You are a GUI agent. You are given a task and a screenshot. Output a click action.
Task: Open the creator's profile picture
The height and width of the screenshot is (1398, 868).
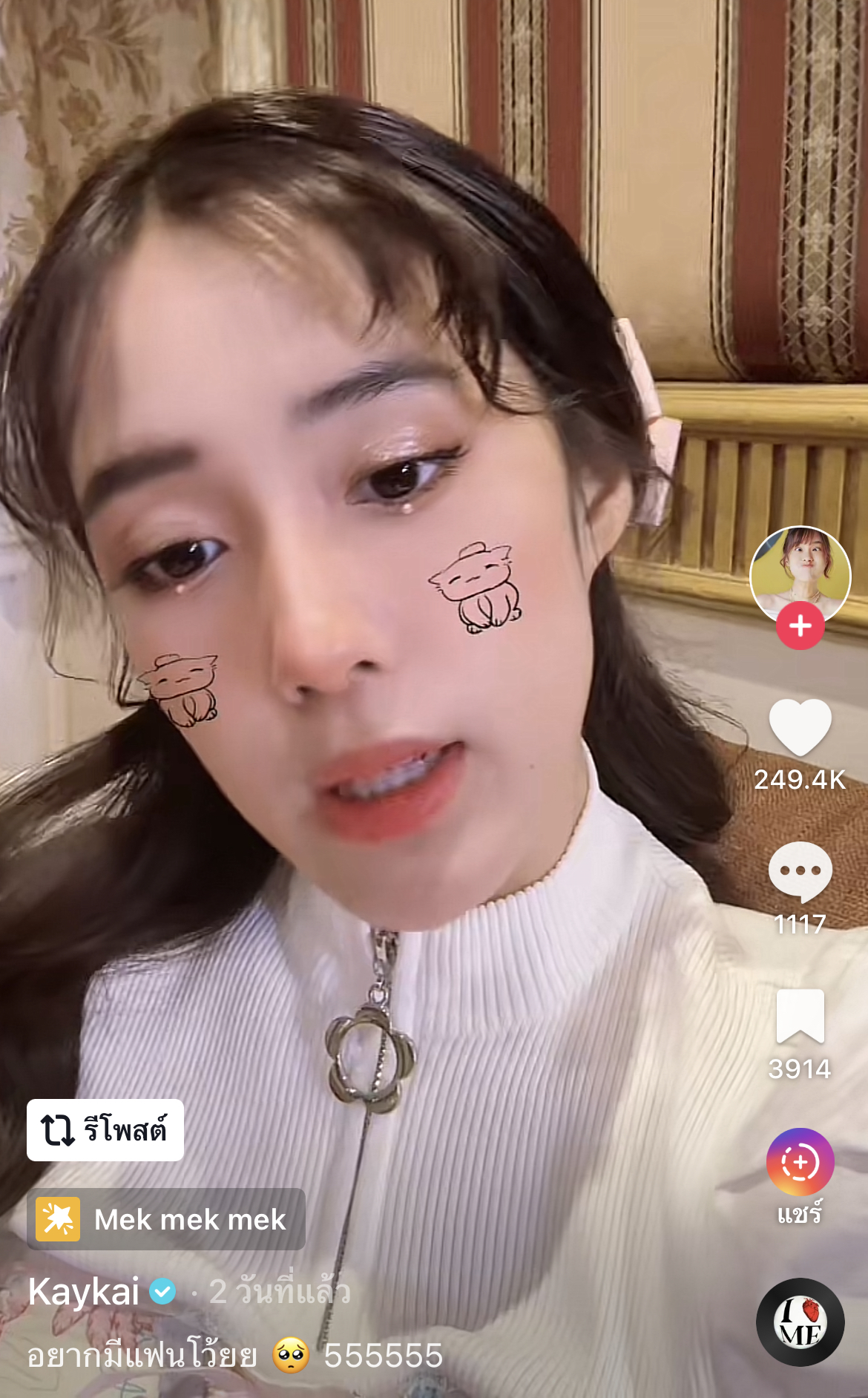coord(800,573)
